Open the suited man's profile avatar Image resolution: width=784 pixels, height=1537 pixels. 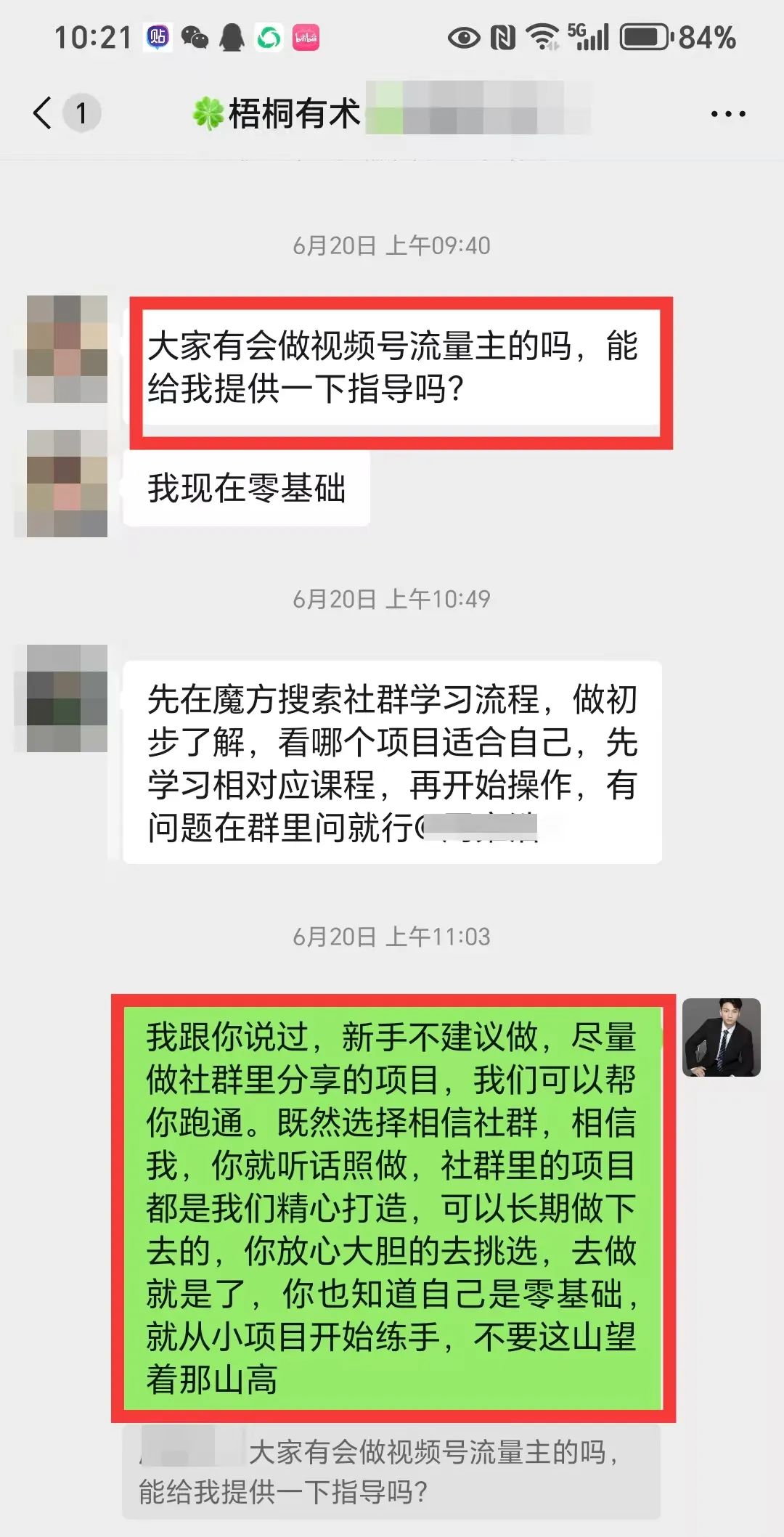tap(721, 1037)
